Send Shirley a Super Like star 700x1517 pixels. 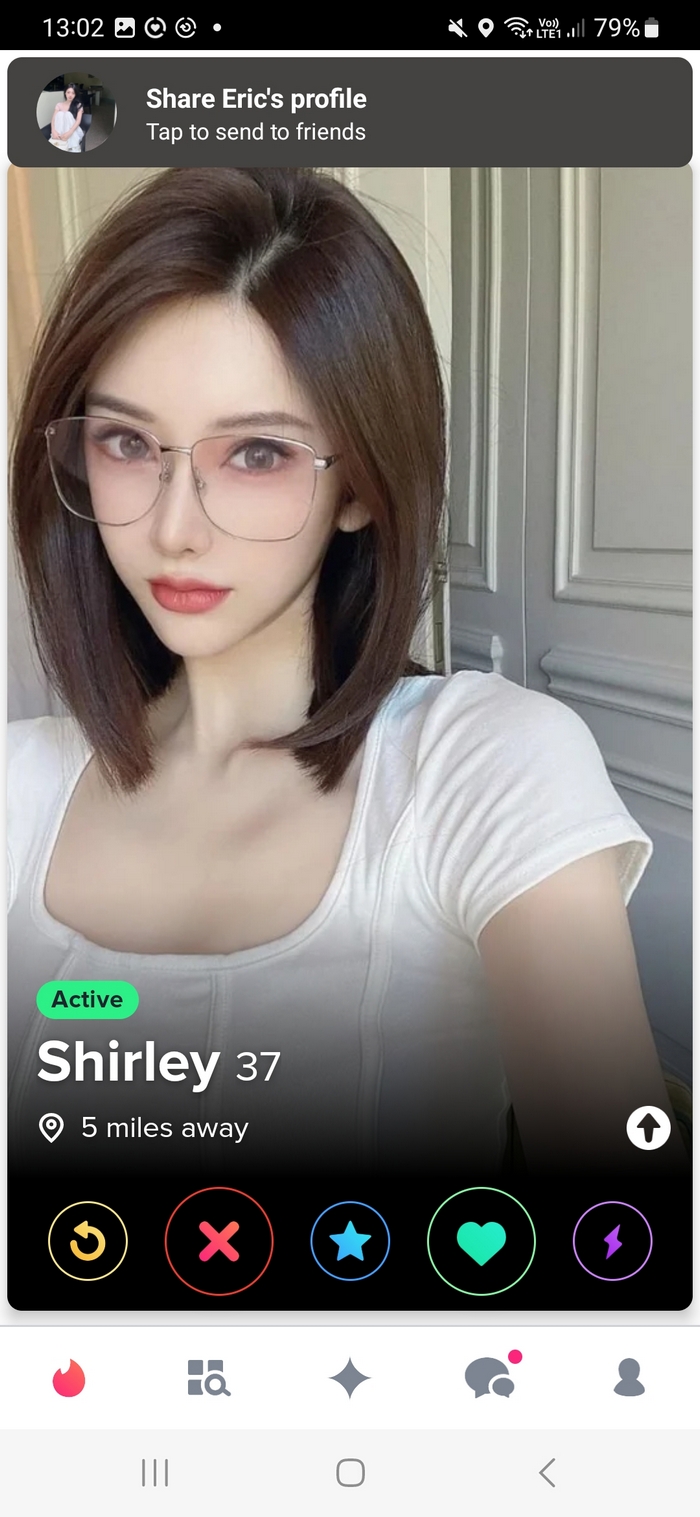[x=350, y=1241]
